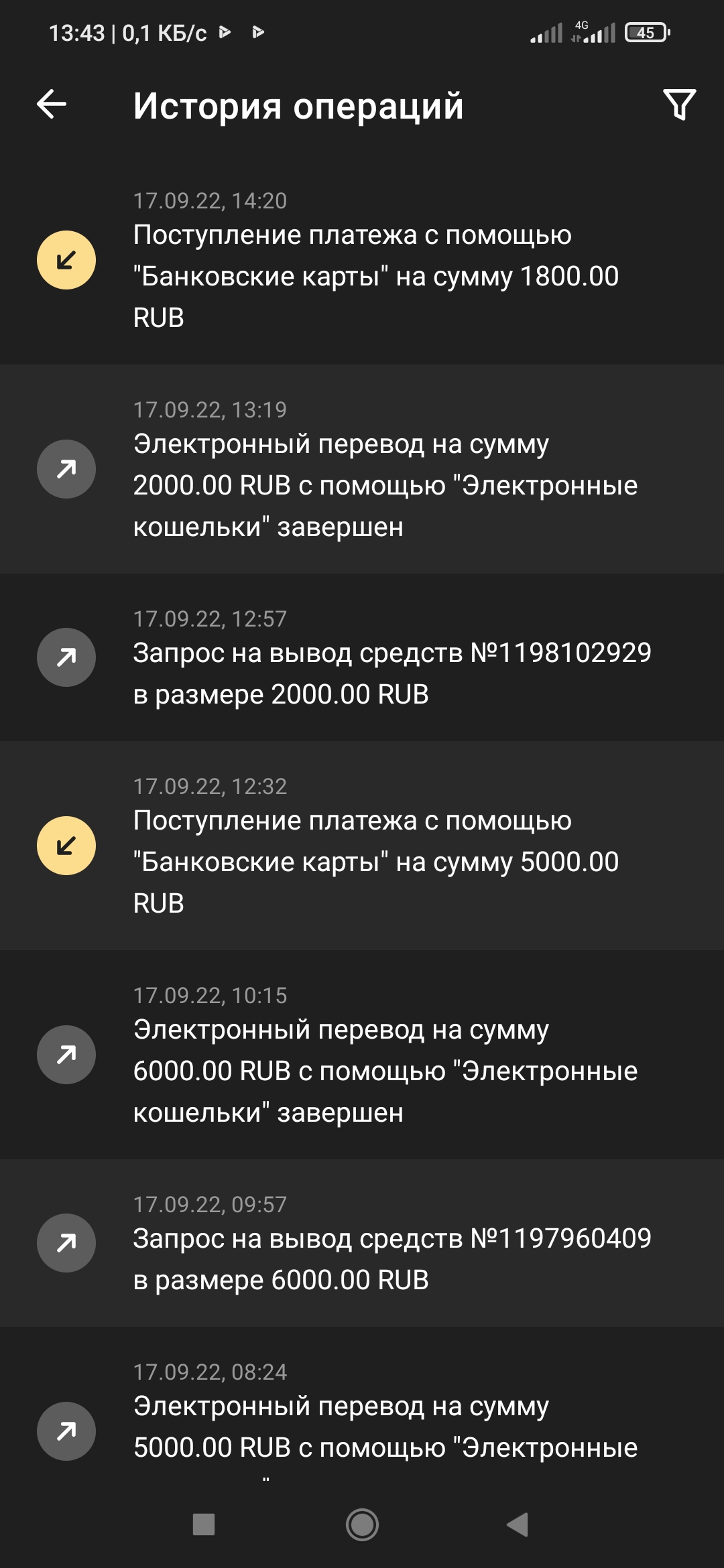Open the card payment of 5000.00 RUB
This screenshot has height=1568, width=724.
375,847
